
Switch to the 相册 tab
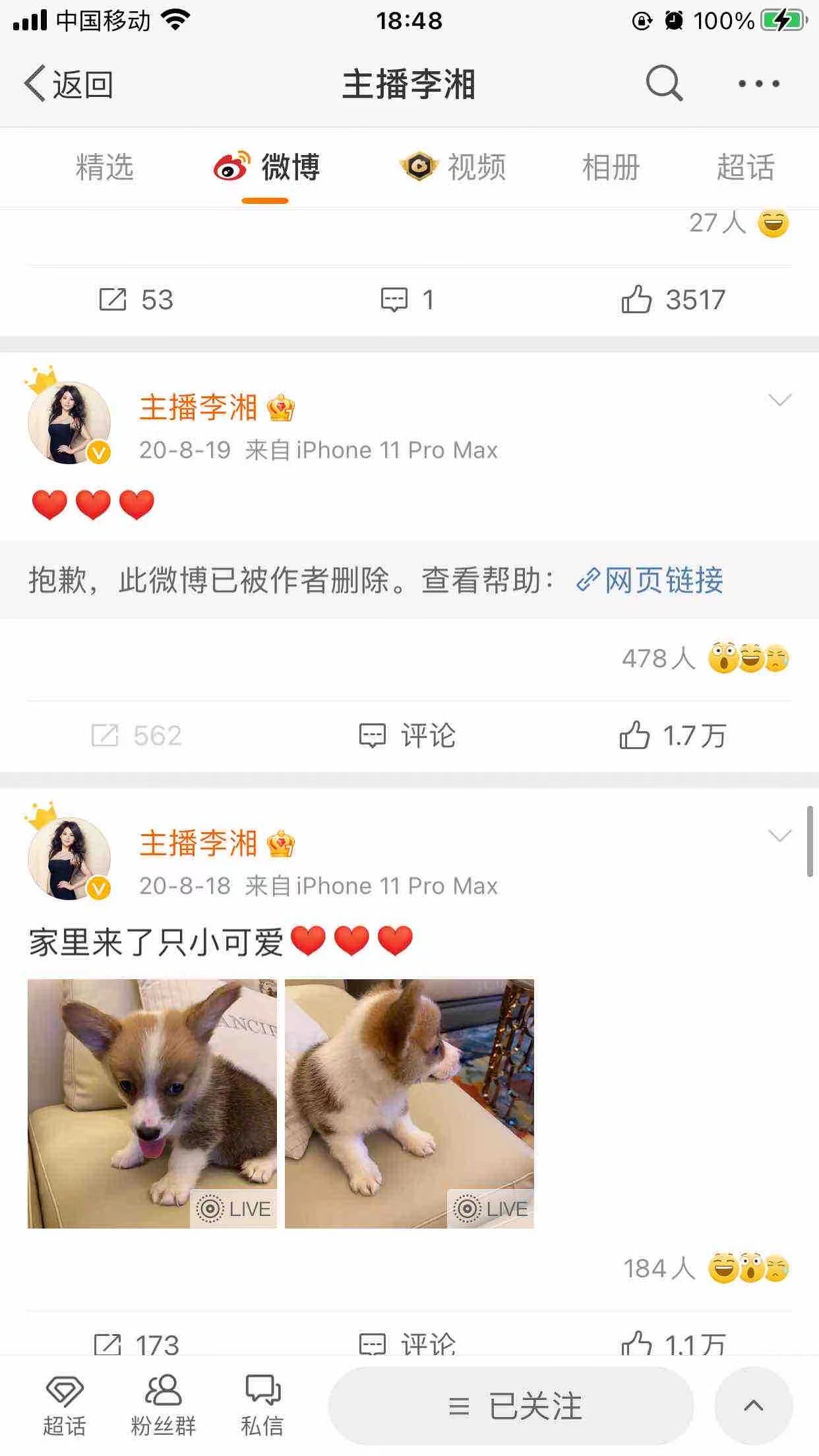611,167
